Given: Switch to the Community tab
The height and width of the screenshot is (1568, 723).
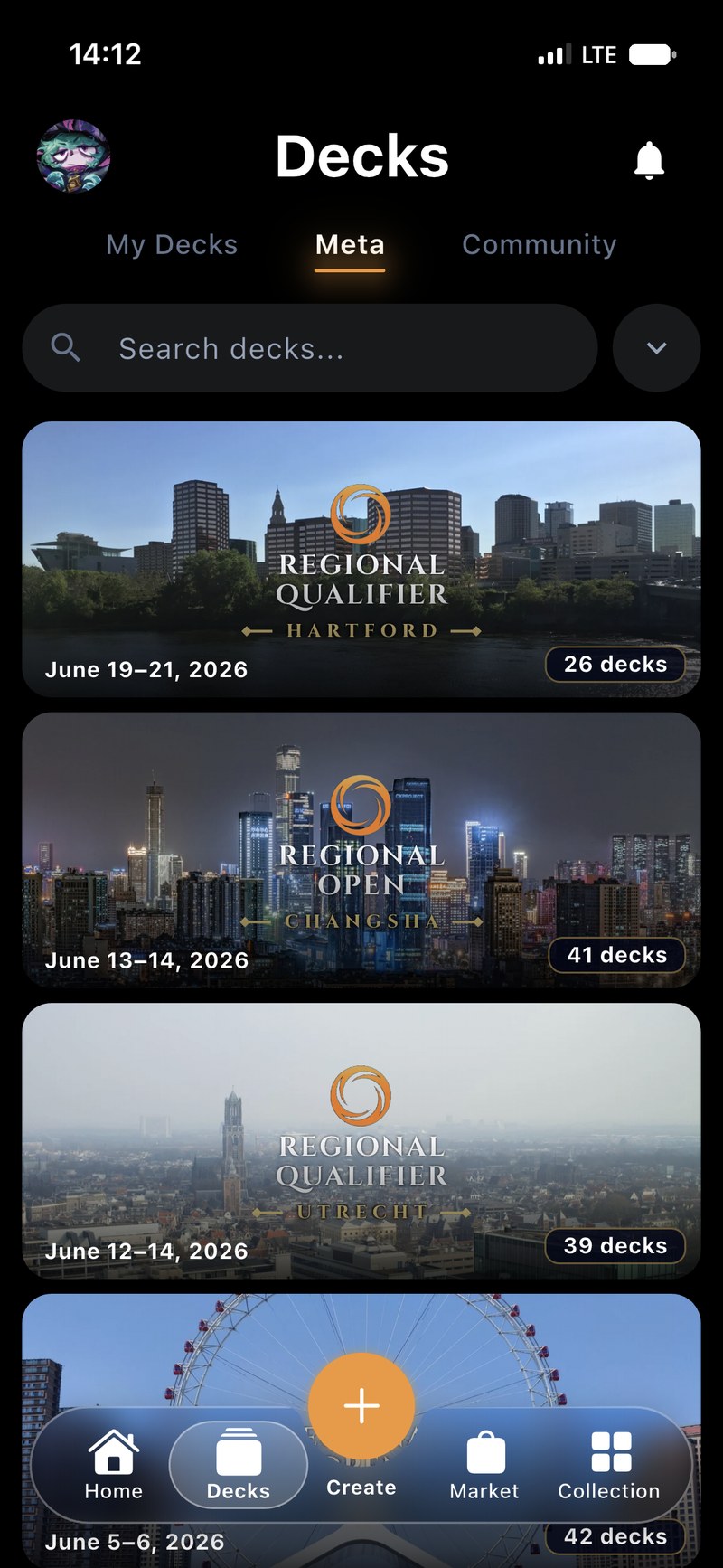Looking at the screenshot, I should click(x=540, y=244).
